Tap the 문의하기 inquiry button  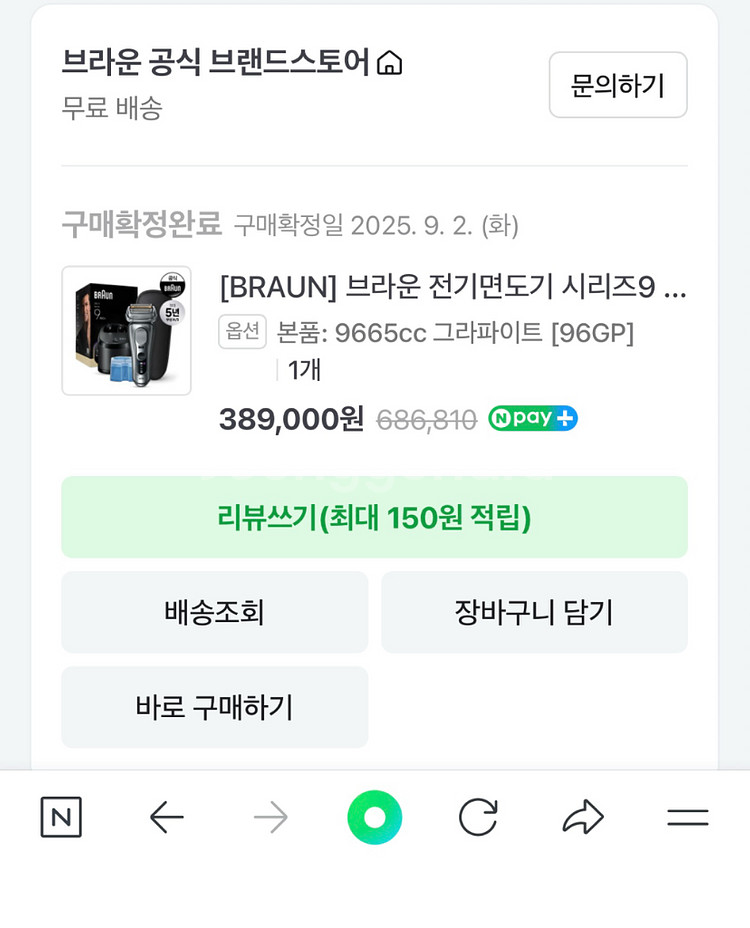pyautogui.click(x=617, y=85)
